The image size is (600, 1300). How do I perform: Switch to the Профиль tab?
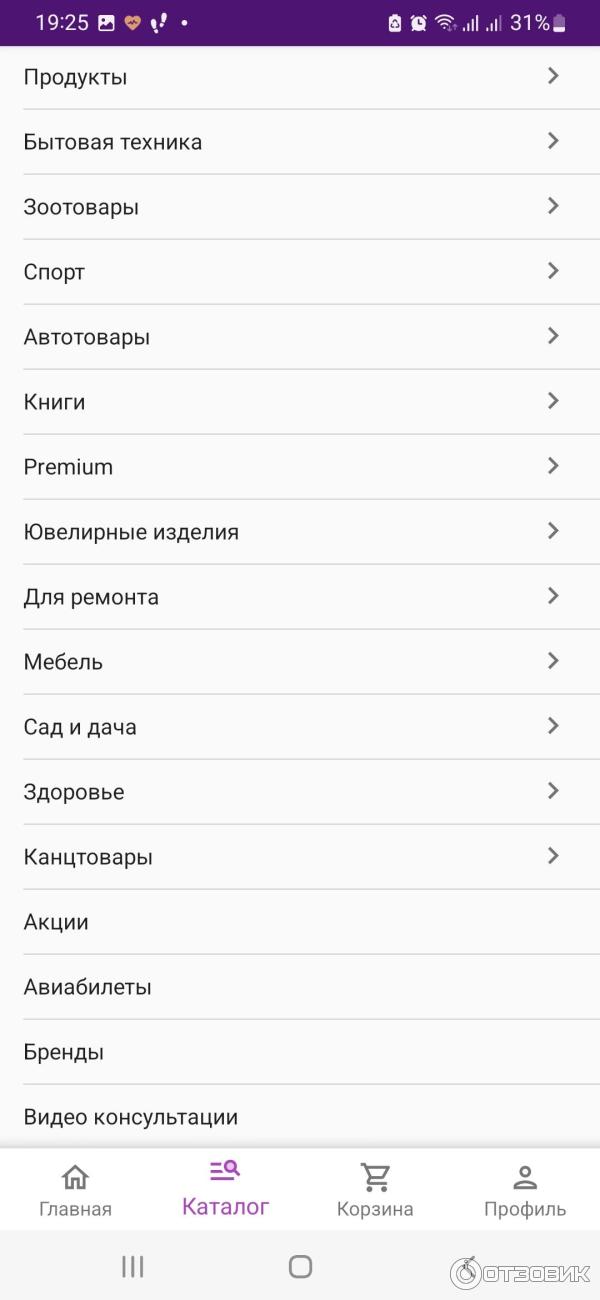(525, 1190)
